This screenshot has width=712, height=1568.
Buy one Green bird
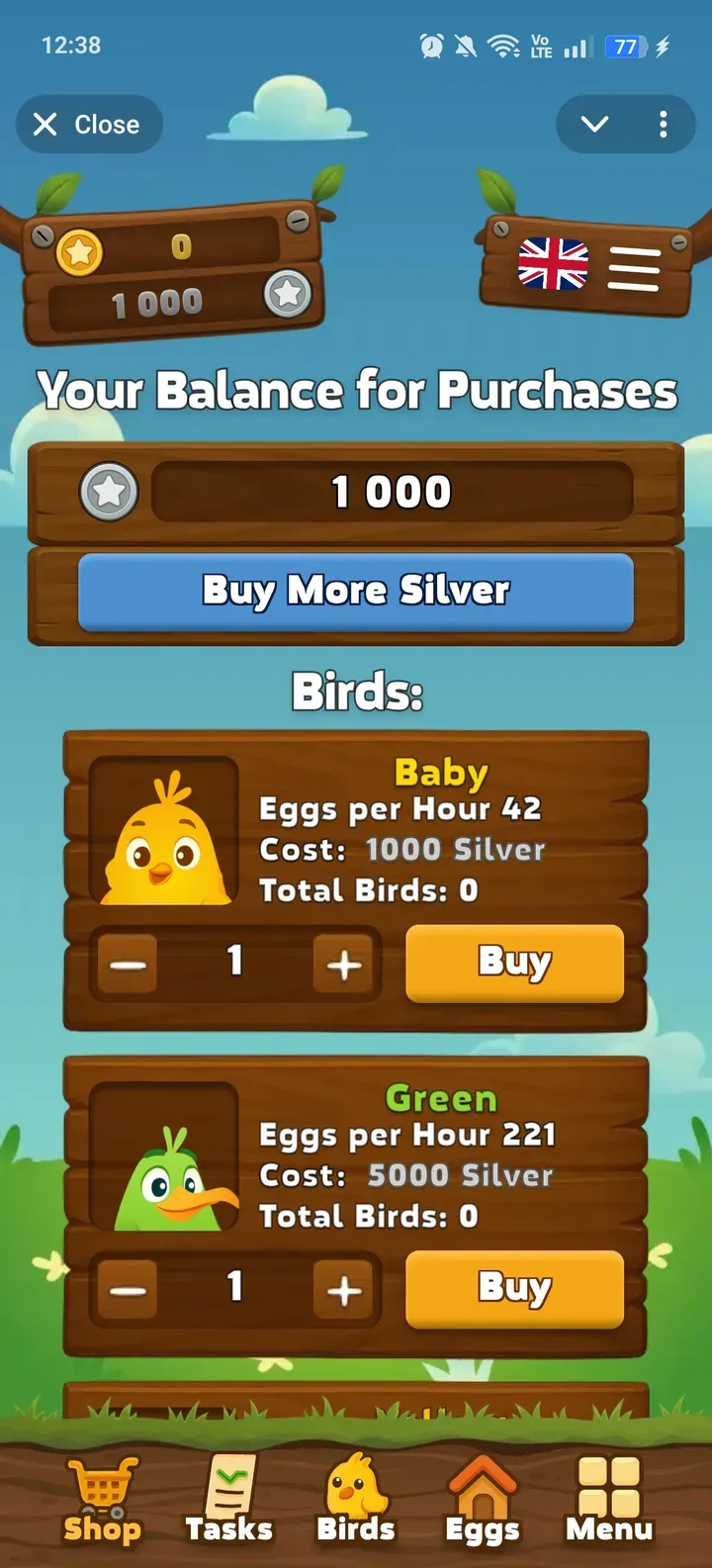[514, 1287]
